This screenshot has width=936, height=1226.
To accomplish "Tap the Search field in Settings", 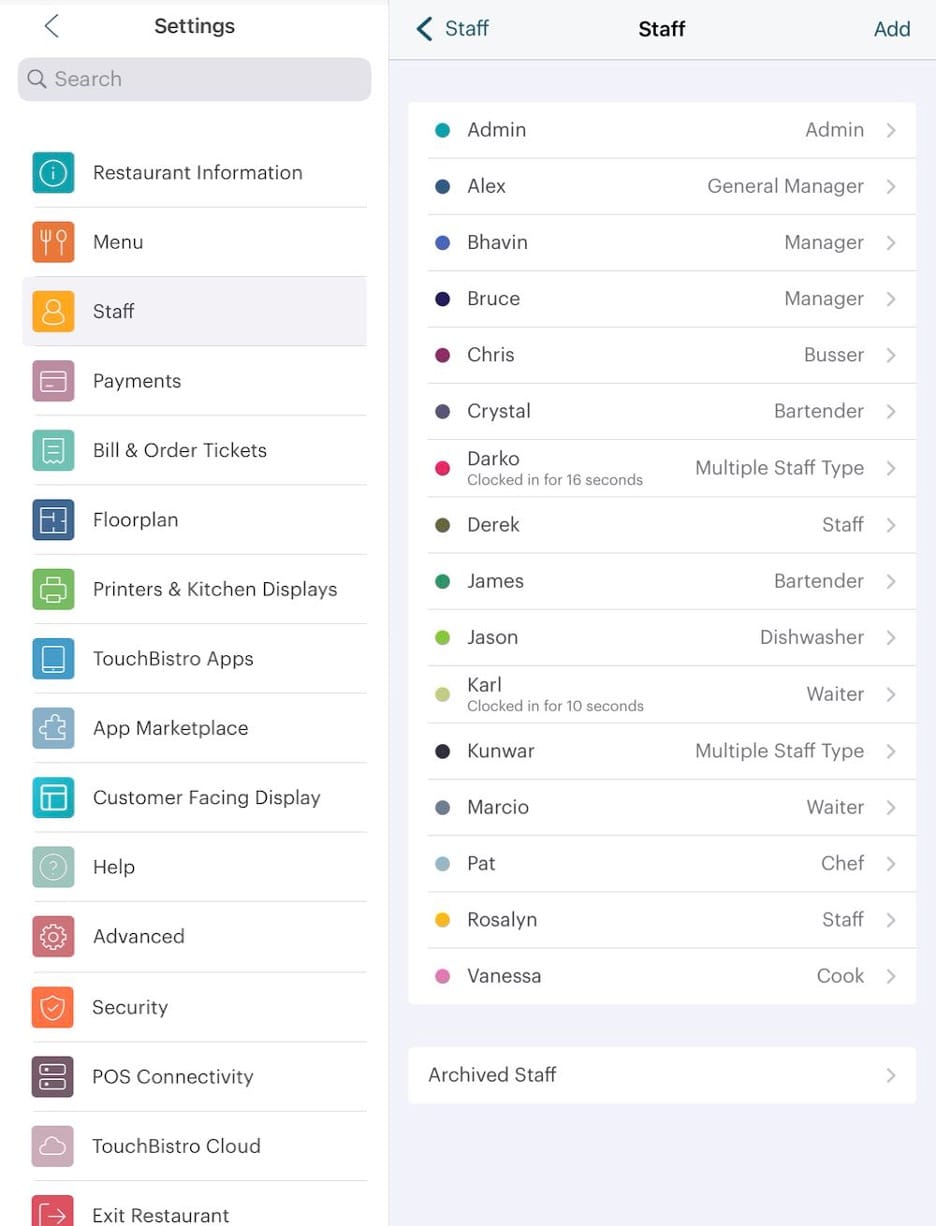I will pyautogui.click(x=194, y=79).
